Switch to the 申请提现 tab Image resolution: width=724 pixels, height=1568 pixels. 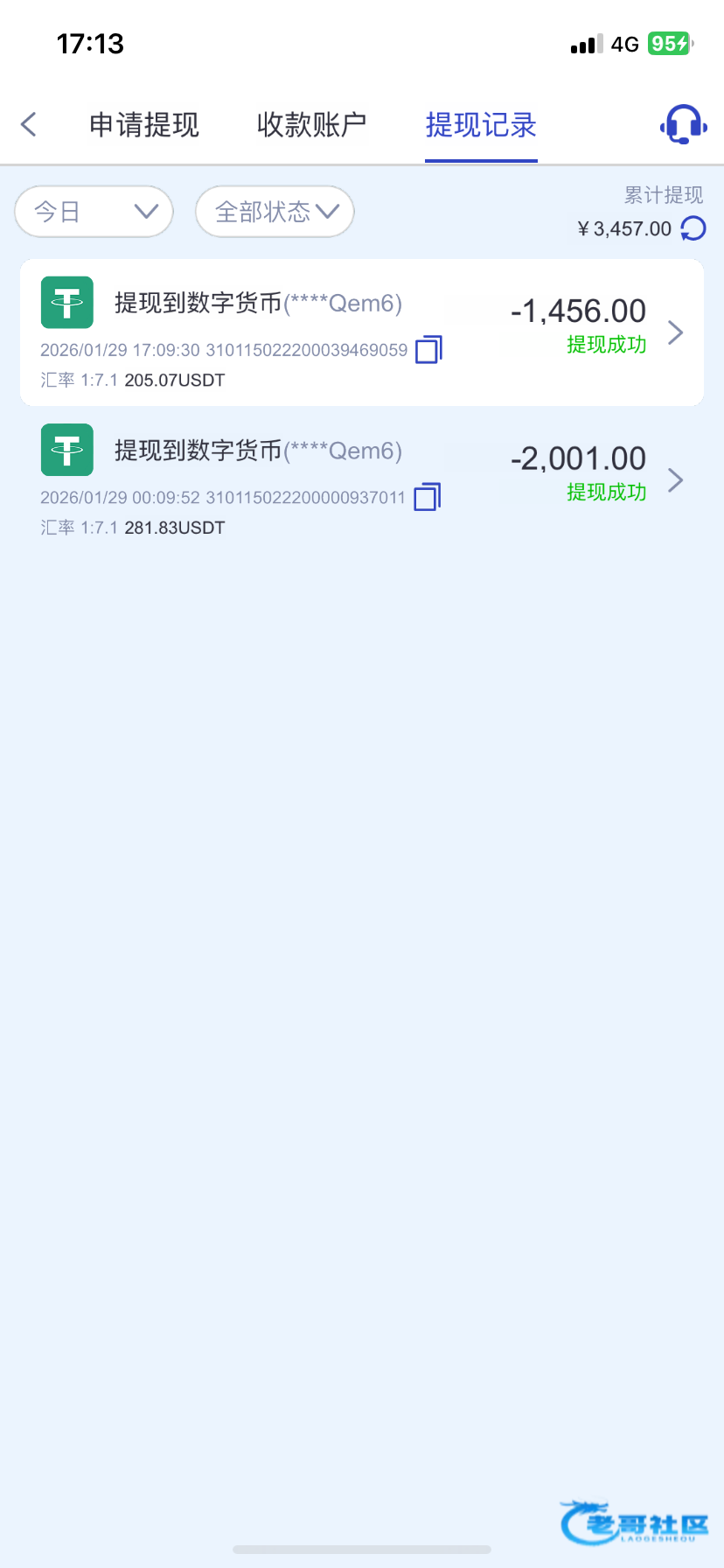pos(144,125)
